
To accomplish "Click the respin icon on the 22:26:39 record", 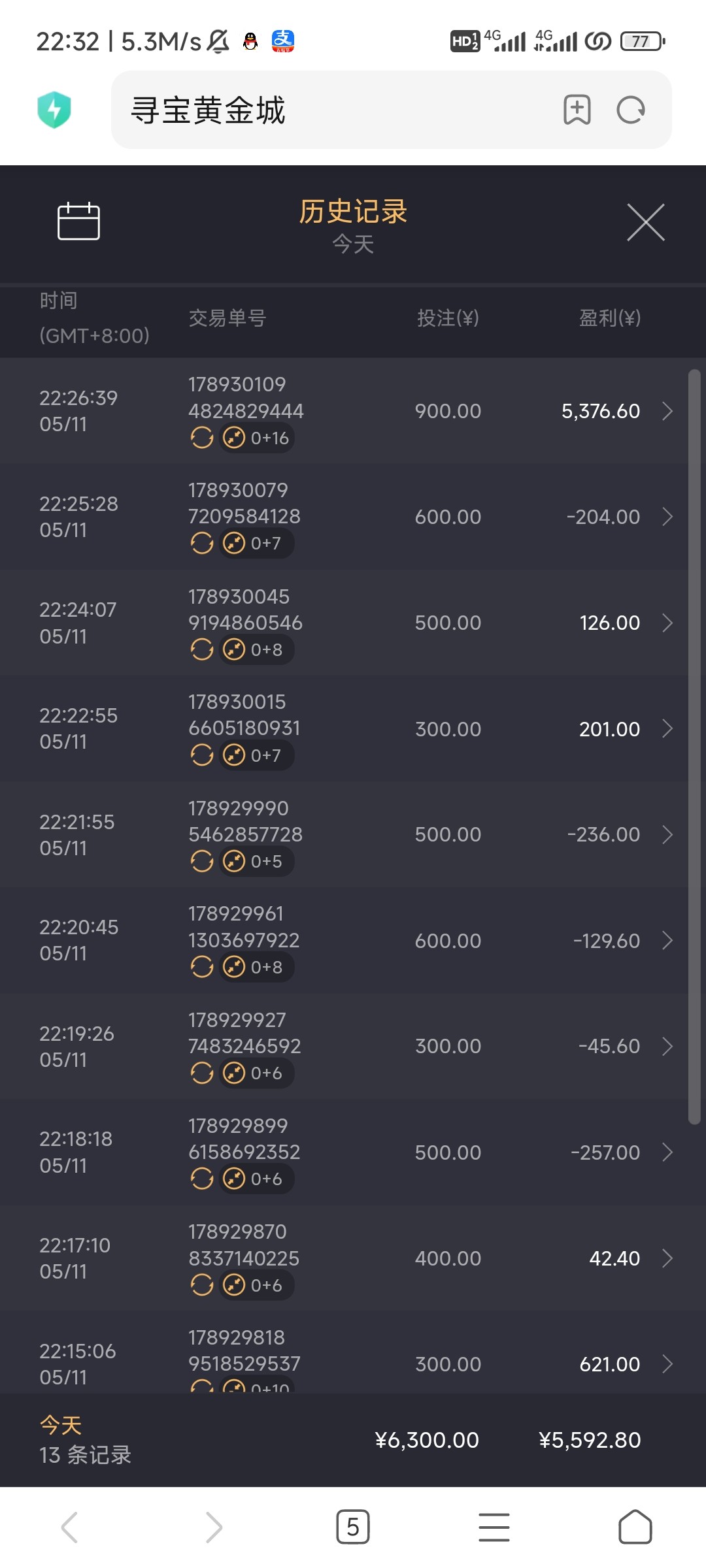I will 202,438.
